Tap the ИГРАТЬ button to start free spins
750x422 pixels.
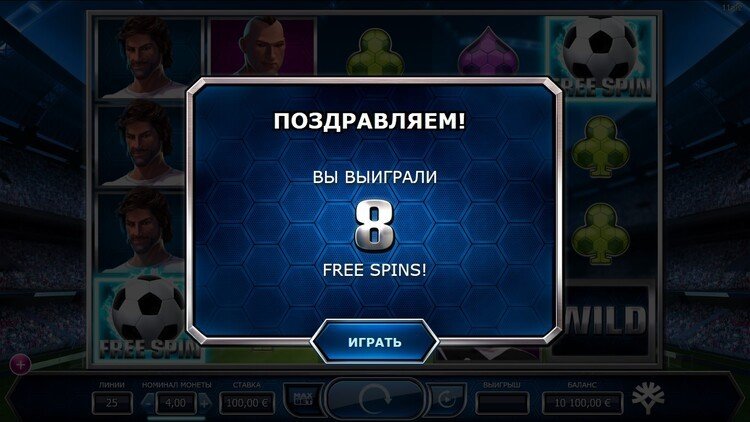tap(375, 342)
